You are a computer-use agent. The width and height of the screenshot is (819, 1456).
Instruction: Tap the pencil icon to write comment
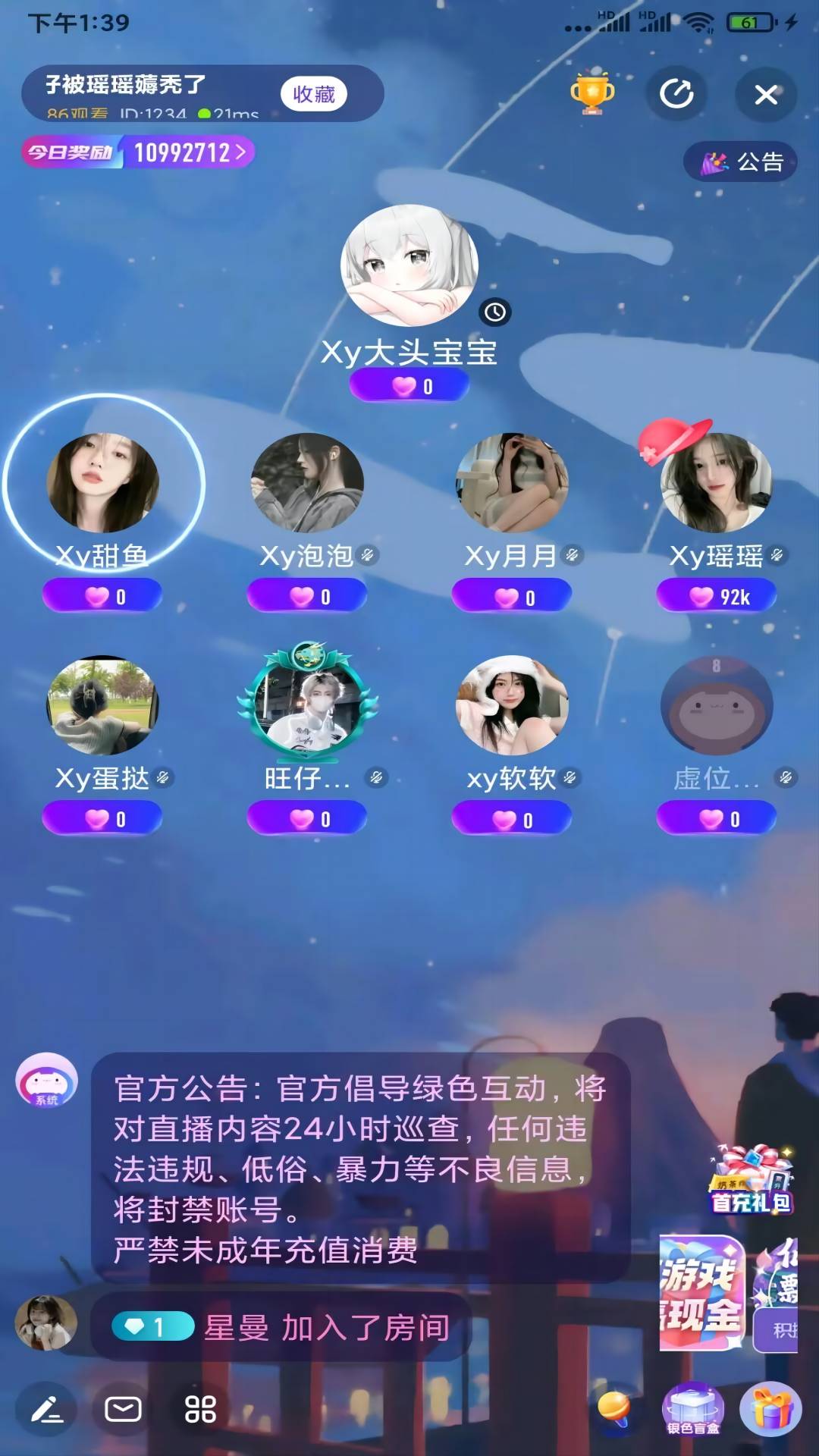click(46, 1410)
